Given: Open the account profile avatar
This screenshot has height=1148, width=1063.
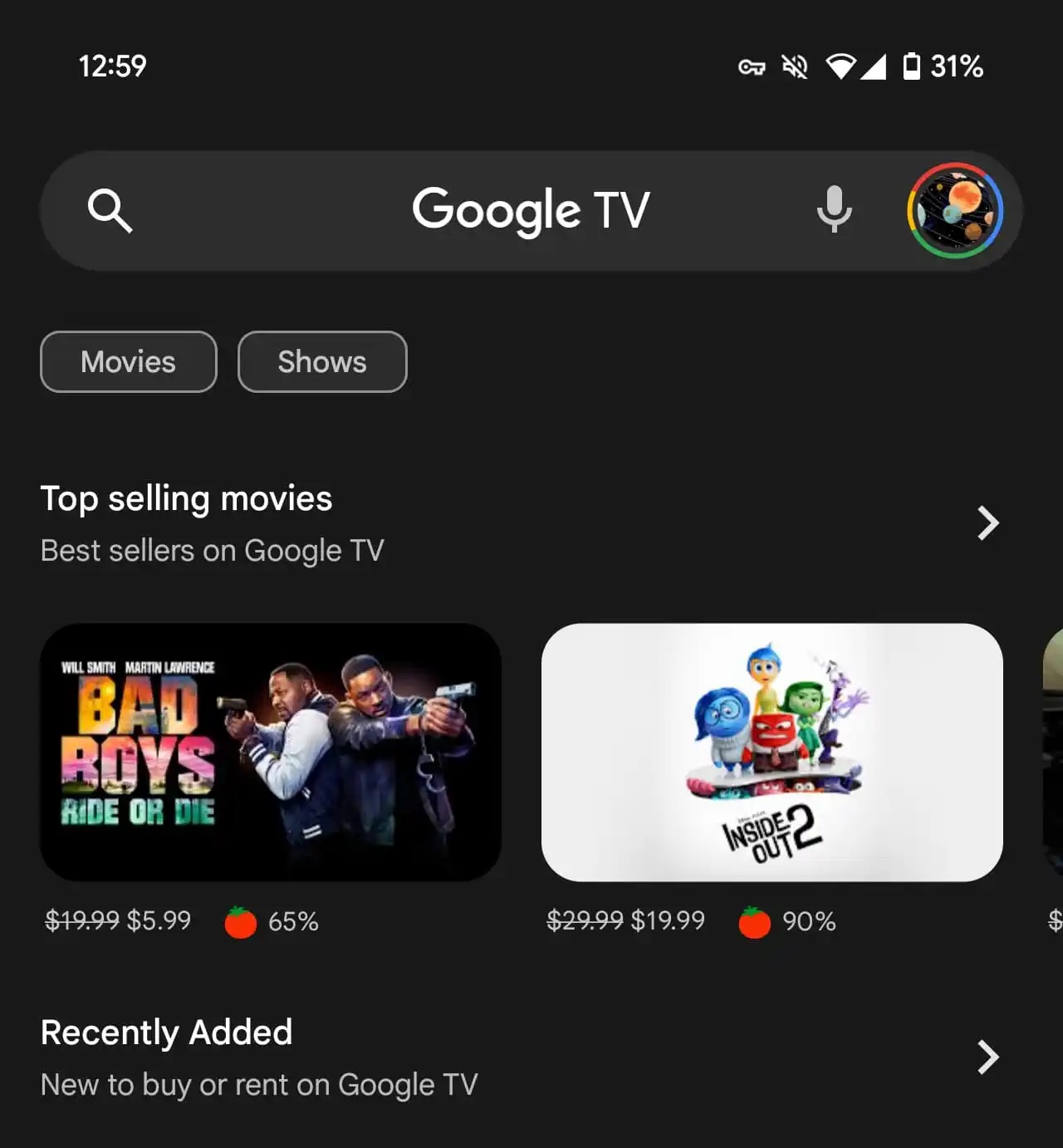Looking at the screenshot, I should [x=955, y=211].
